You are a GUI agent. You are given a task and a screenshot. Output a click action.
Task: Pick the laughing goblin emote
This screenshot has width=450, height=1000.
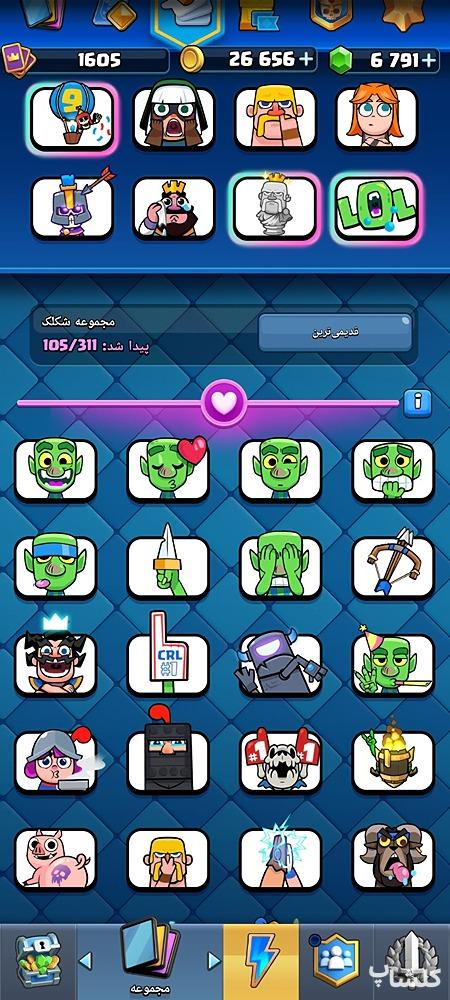55,470
